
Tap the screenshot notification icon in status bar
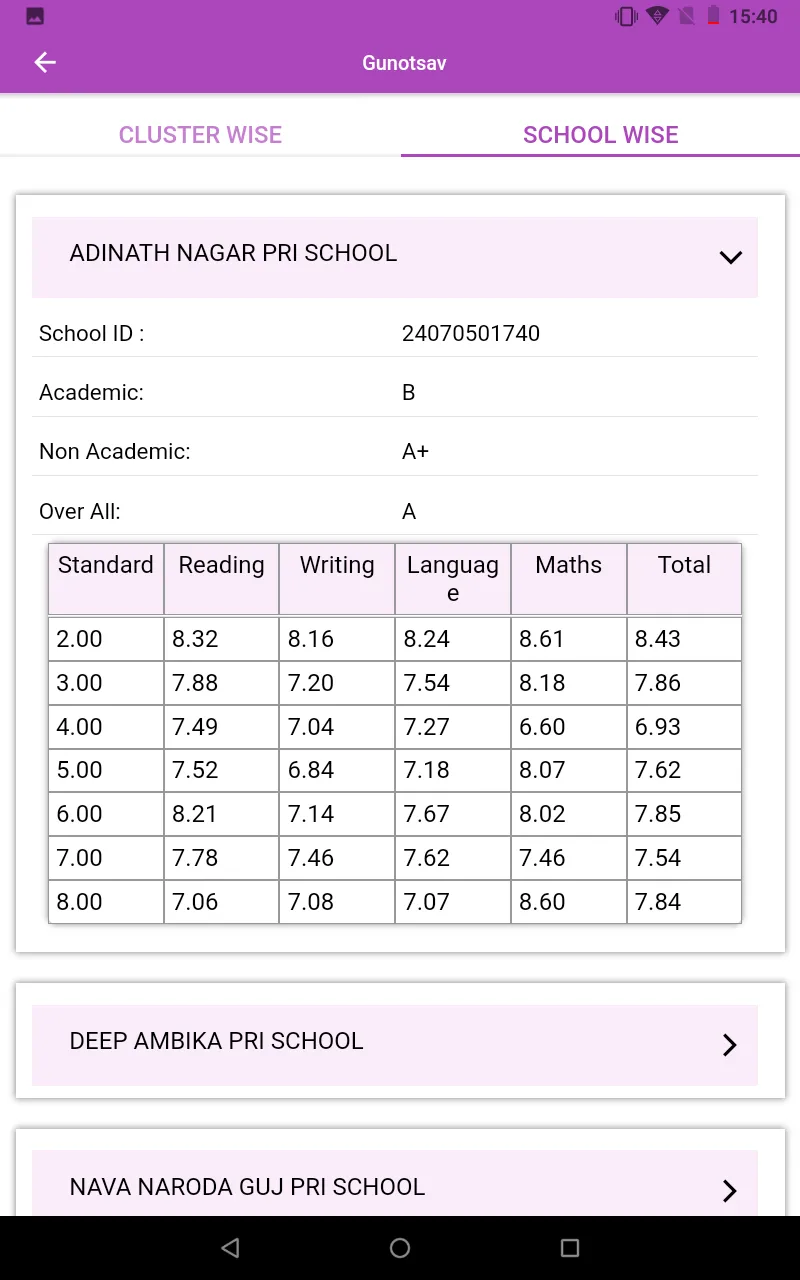point(32,16)
